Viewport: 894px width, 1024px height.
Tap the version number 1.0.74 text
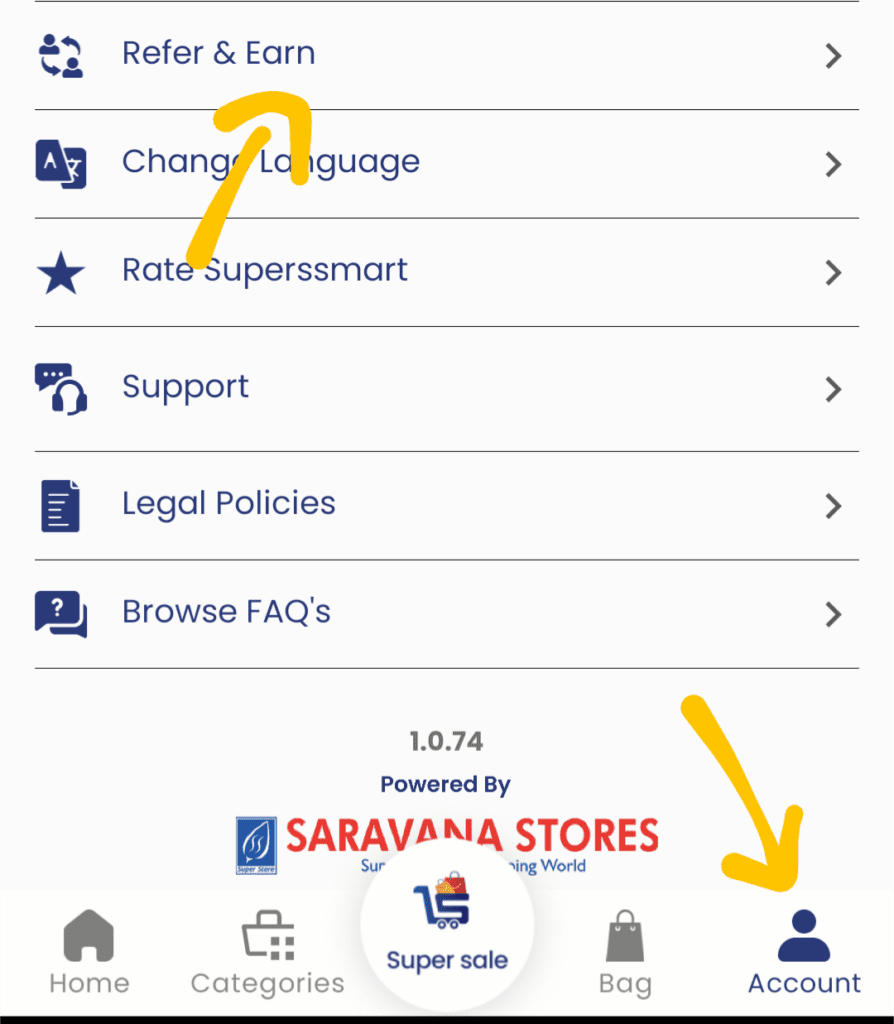pos(447,741)
